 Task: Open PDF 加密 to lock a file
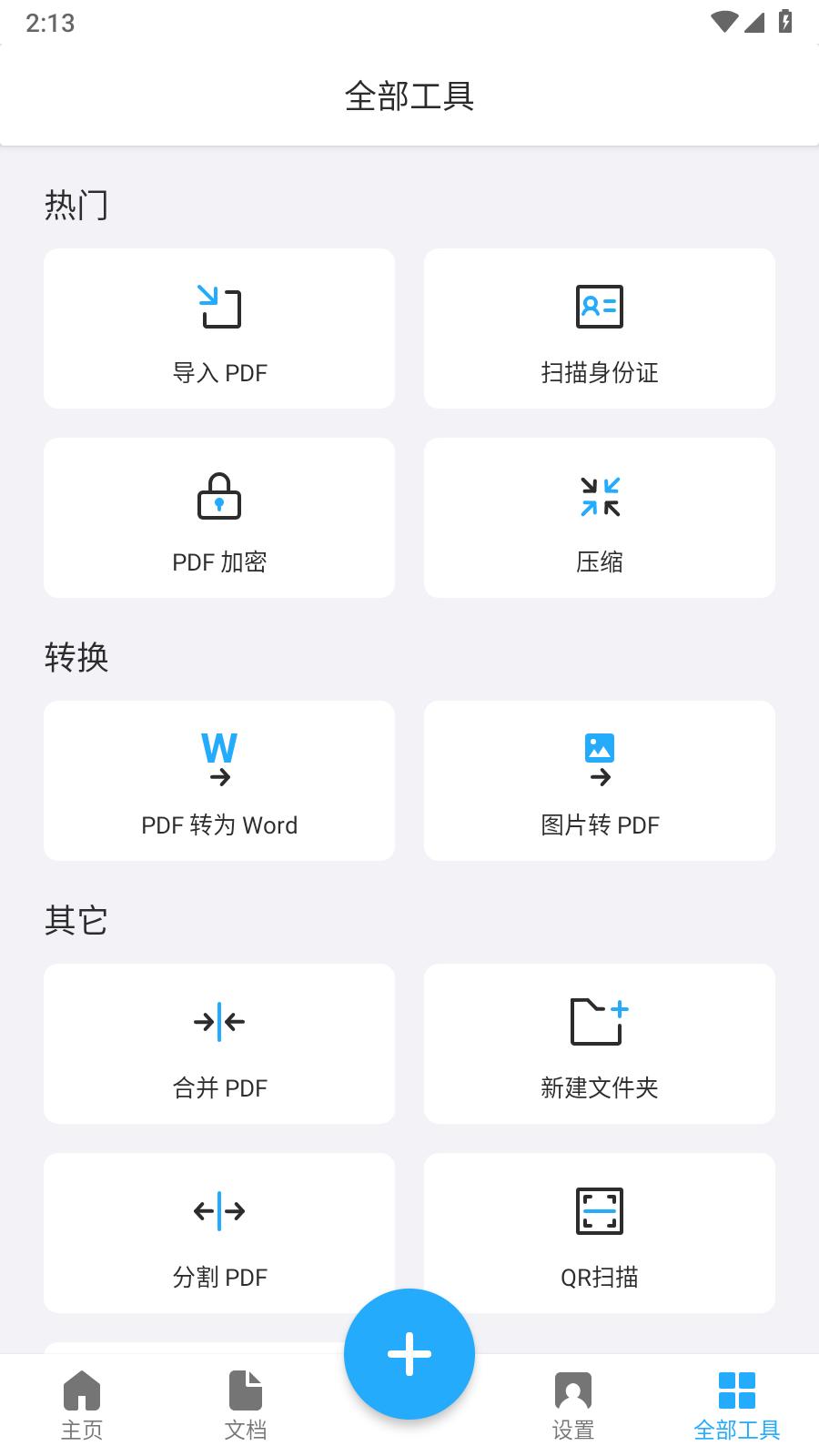point(219,518)
